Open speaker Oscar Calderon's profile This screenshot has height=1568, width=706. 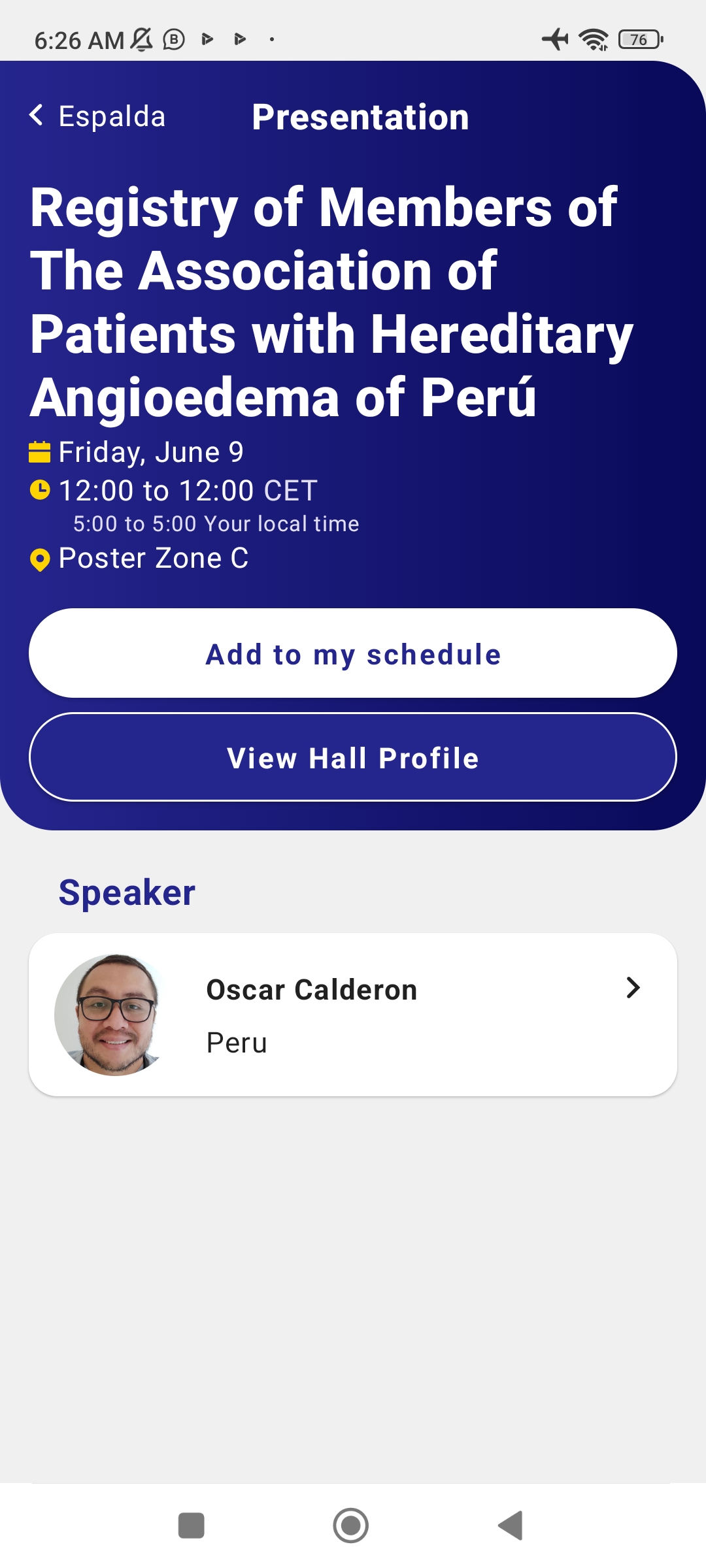point(353,1015)
